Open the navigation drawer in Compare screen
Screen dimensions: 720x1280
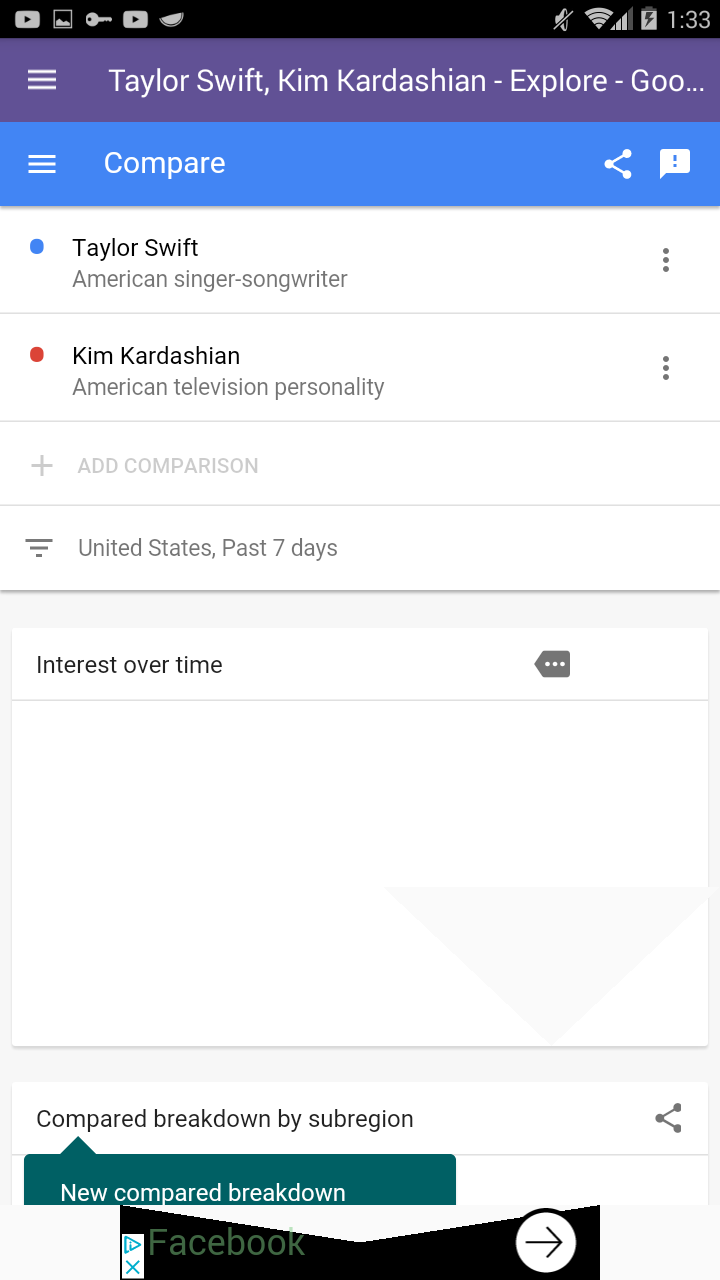pos(41,163)
